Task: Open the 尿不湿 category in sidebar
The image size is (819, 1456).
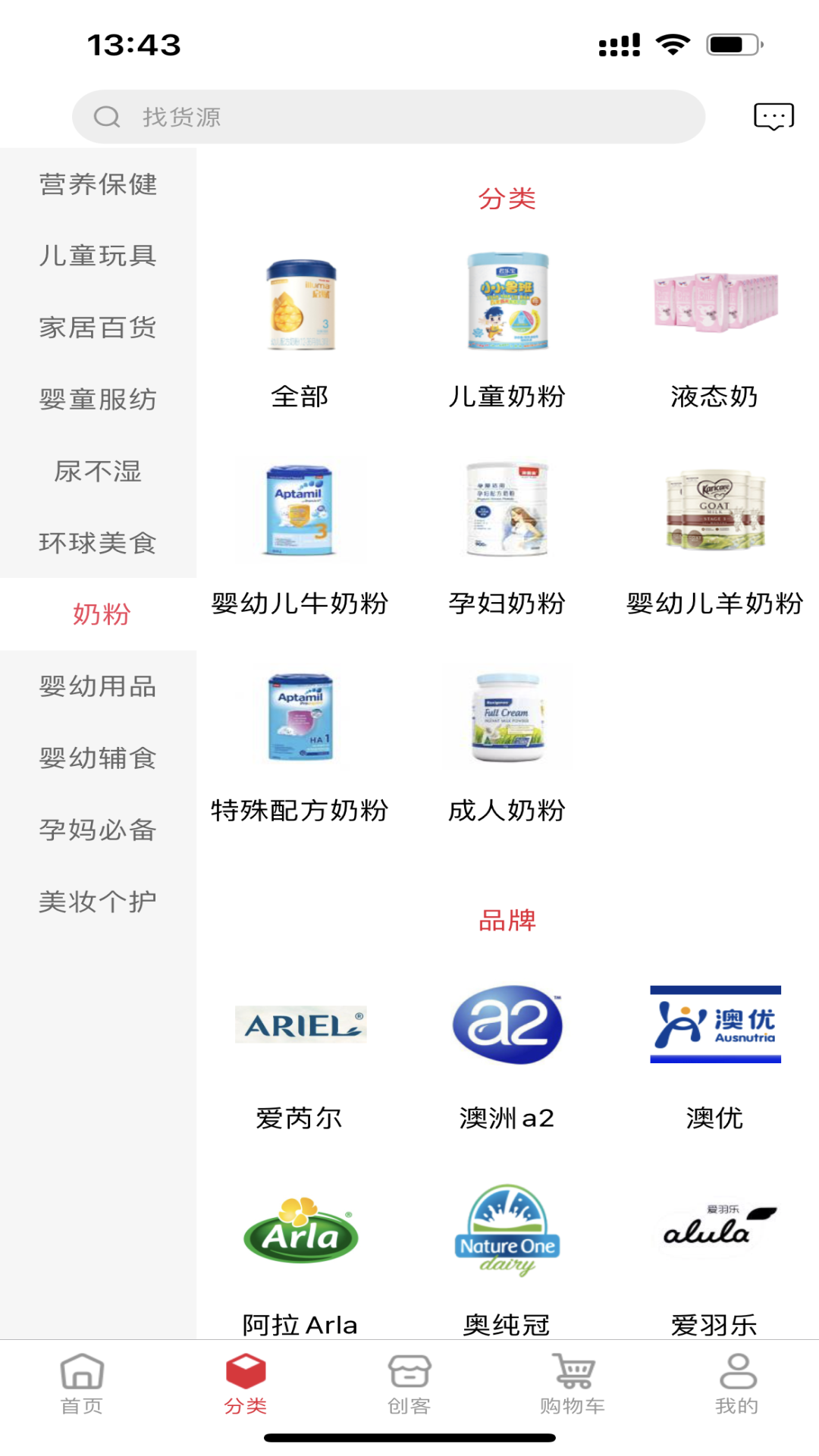Action: [x=99, y=472]
